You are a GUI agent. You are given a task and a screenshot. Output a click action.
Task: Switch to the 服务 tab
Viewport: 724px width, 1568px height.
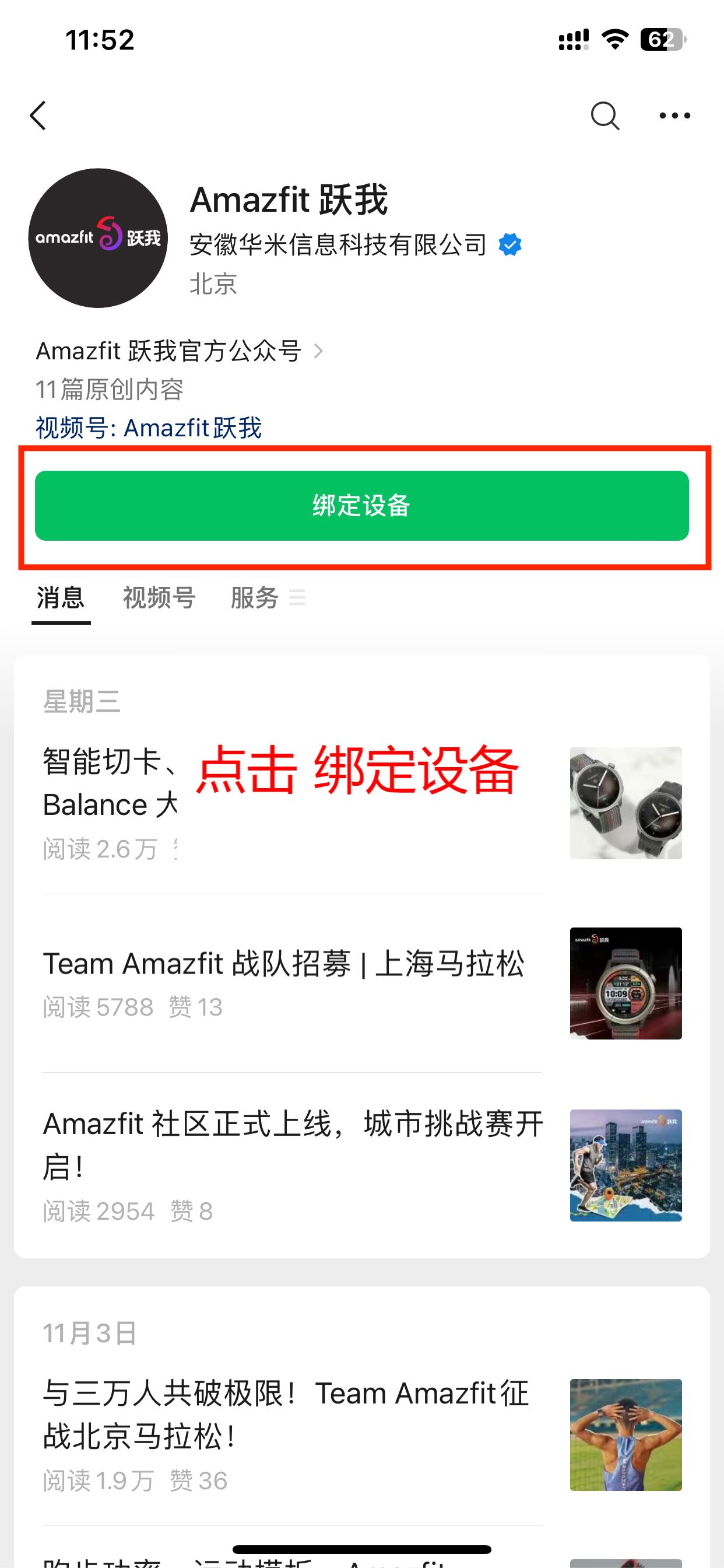pyautogui.click(x=255, y=599)
